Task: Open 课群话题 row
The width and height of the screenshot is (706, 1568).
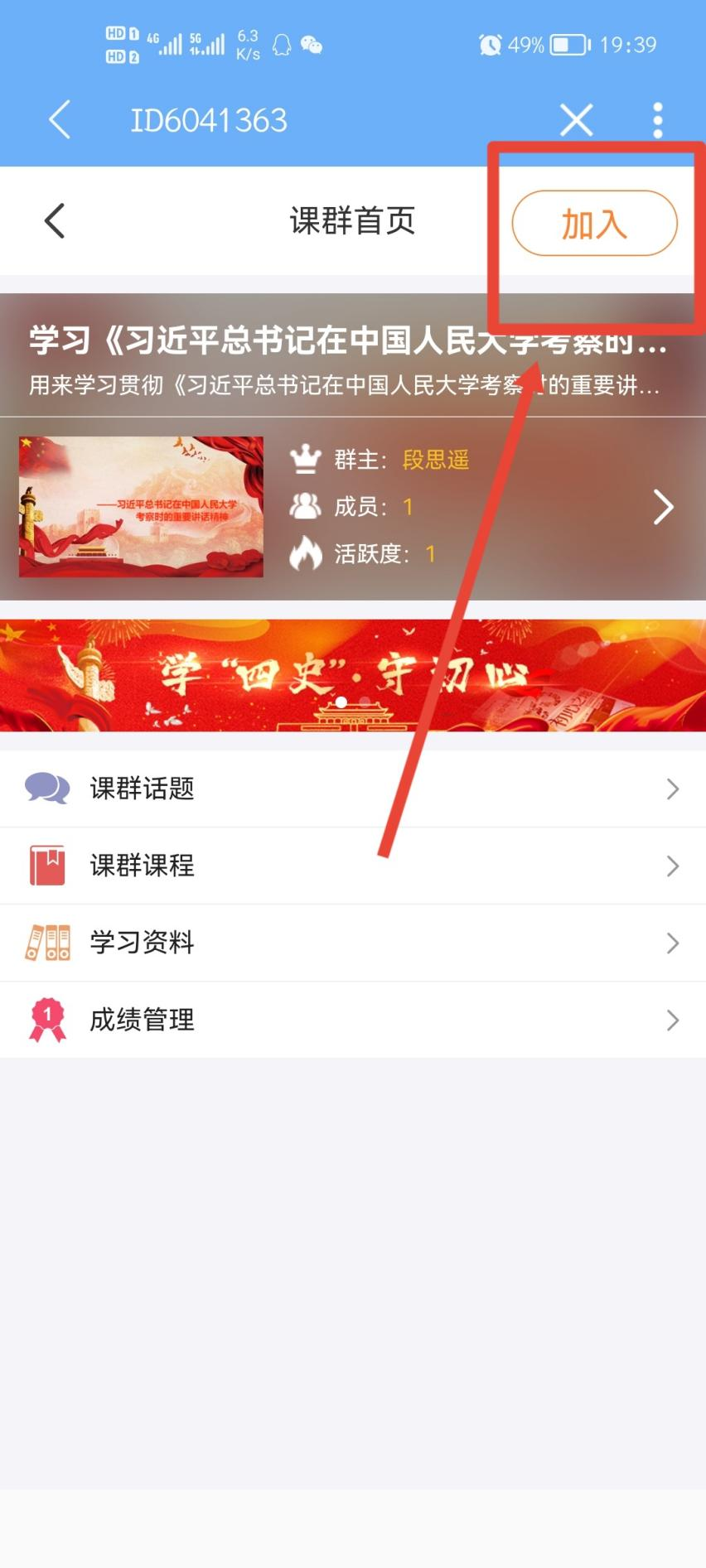Action: click(x=352, y=789)
